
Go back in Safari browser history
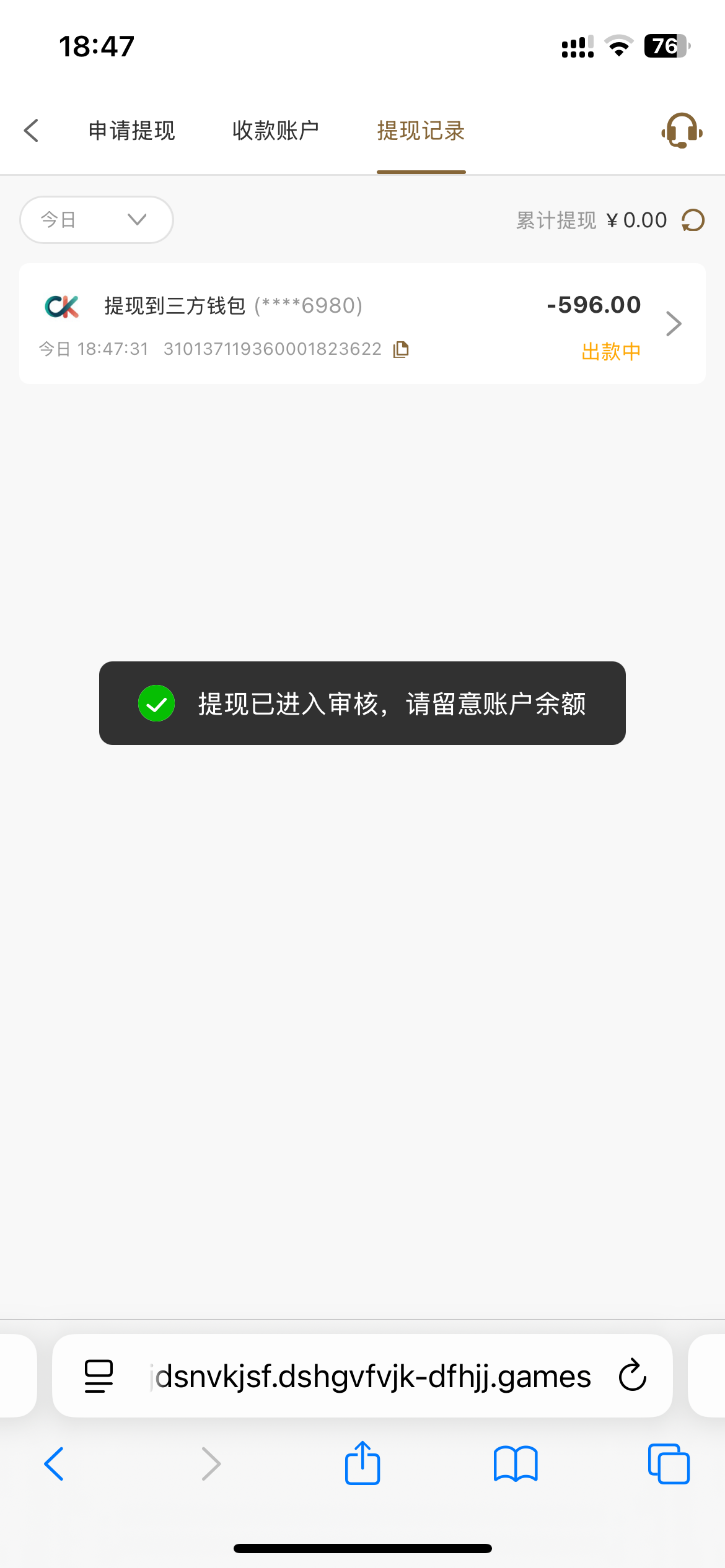click(x=55, y=1464)
